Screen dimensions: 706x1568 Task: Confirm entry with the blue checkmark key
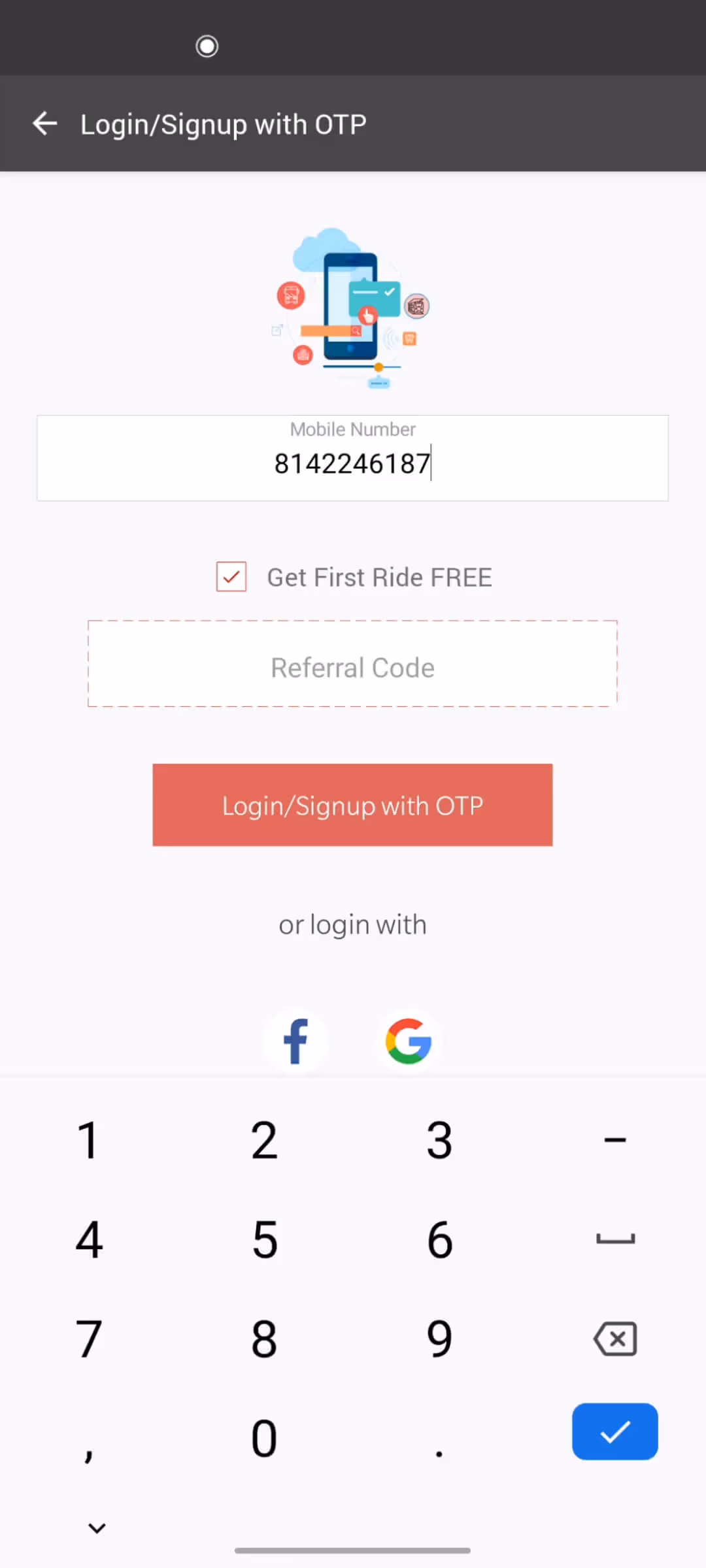(x=615, y=1431)
